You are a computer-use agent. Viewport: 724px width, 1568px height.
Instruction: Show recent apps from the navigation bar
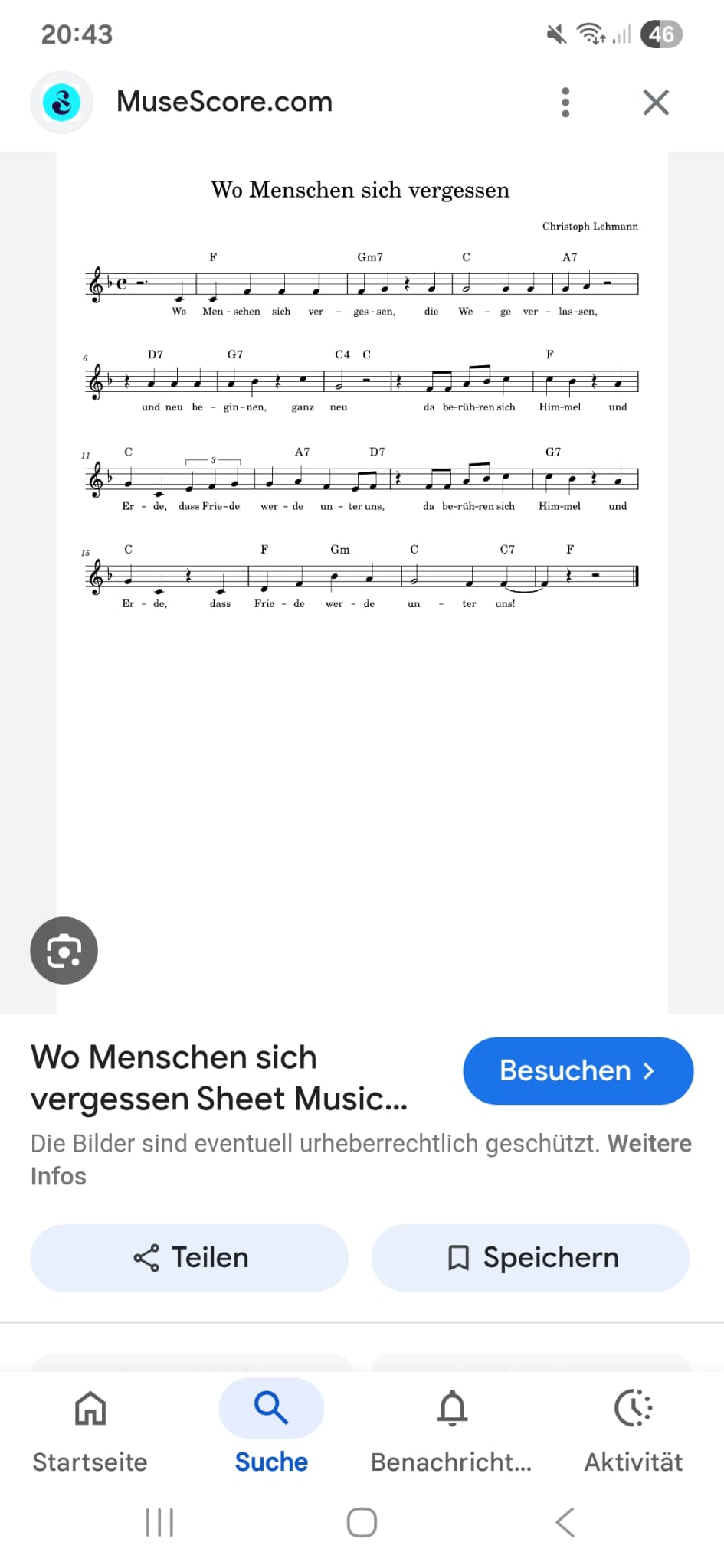point(159,1522)
